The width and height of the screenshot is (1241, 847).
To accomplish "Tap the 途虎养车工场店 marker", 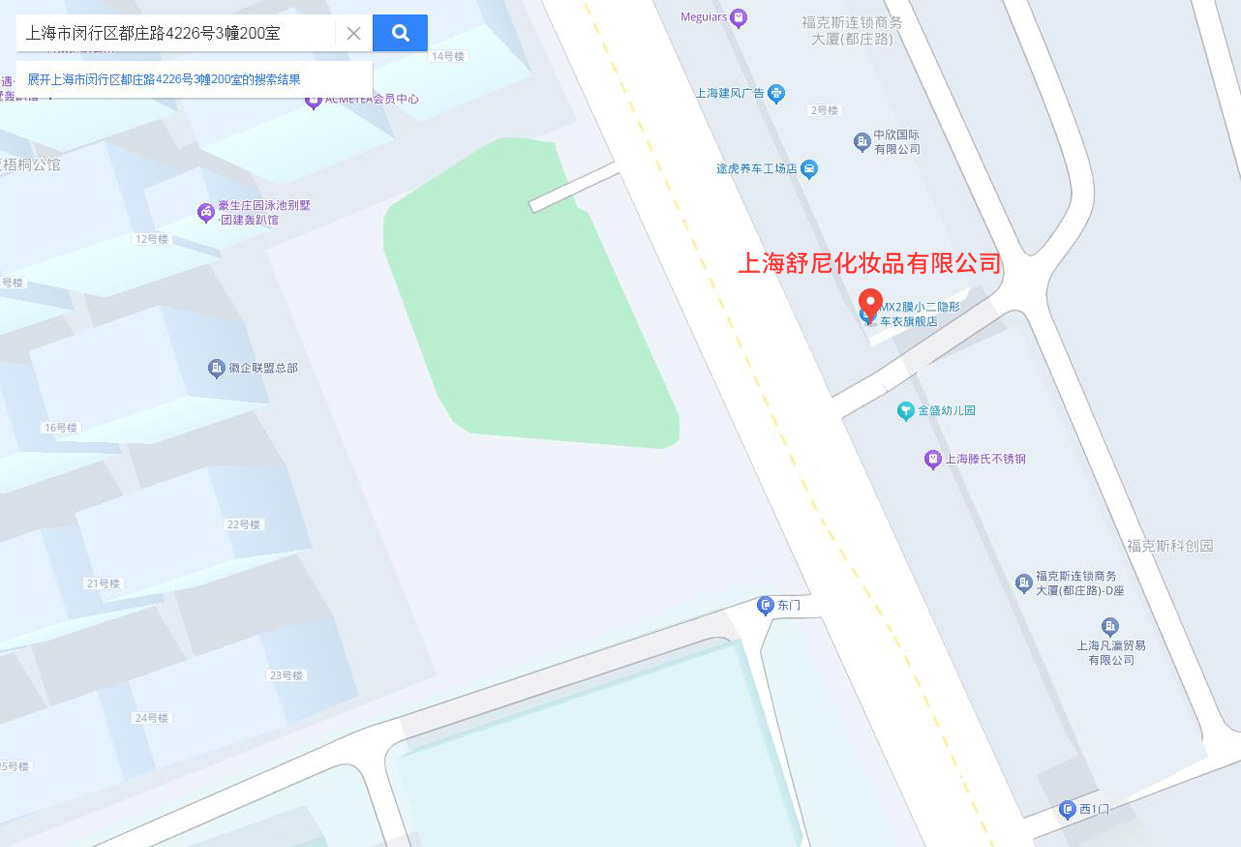I will tap(809, 169).
